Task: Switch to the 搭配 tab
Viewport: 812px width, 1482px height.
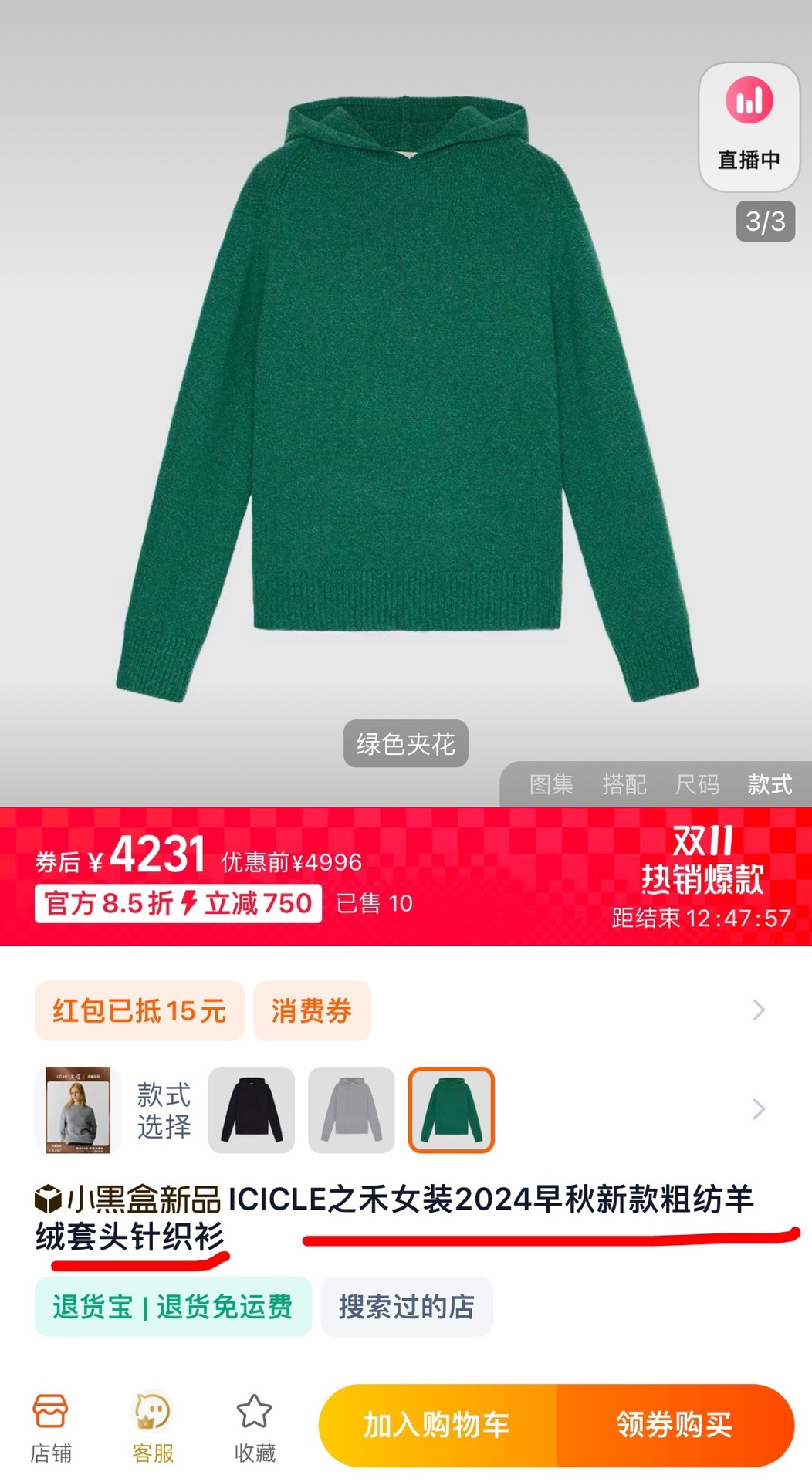Action: coord(624,785)
